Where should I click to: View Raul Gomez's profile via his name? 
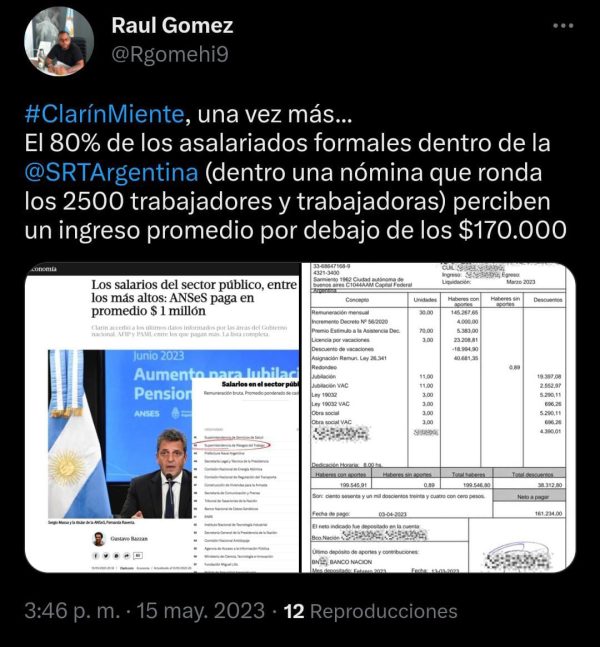(x=172, y=26)
